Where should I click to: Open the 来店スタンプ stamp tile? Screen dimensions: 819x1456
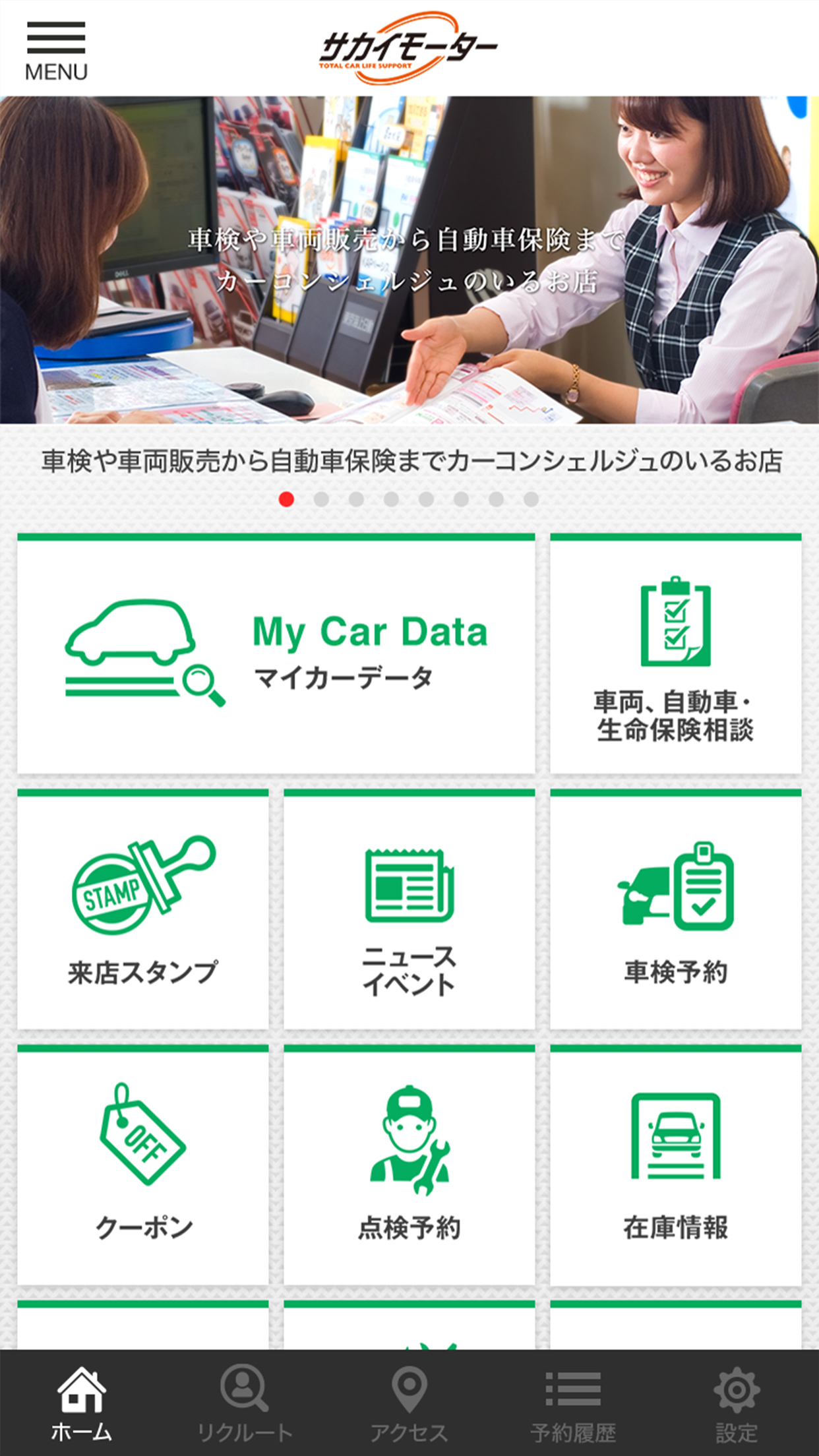tap(142, 910)
